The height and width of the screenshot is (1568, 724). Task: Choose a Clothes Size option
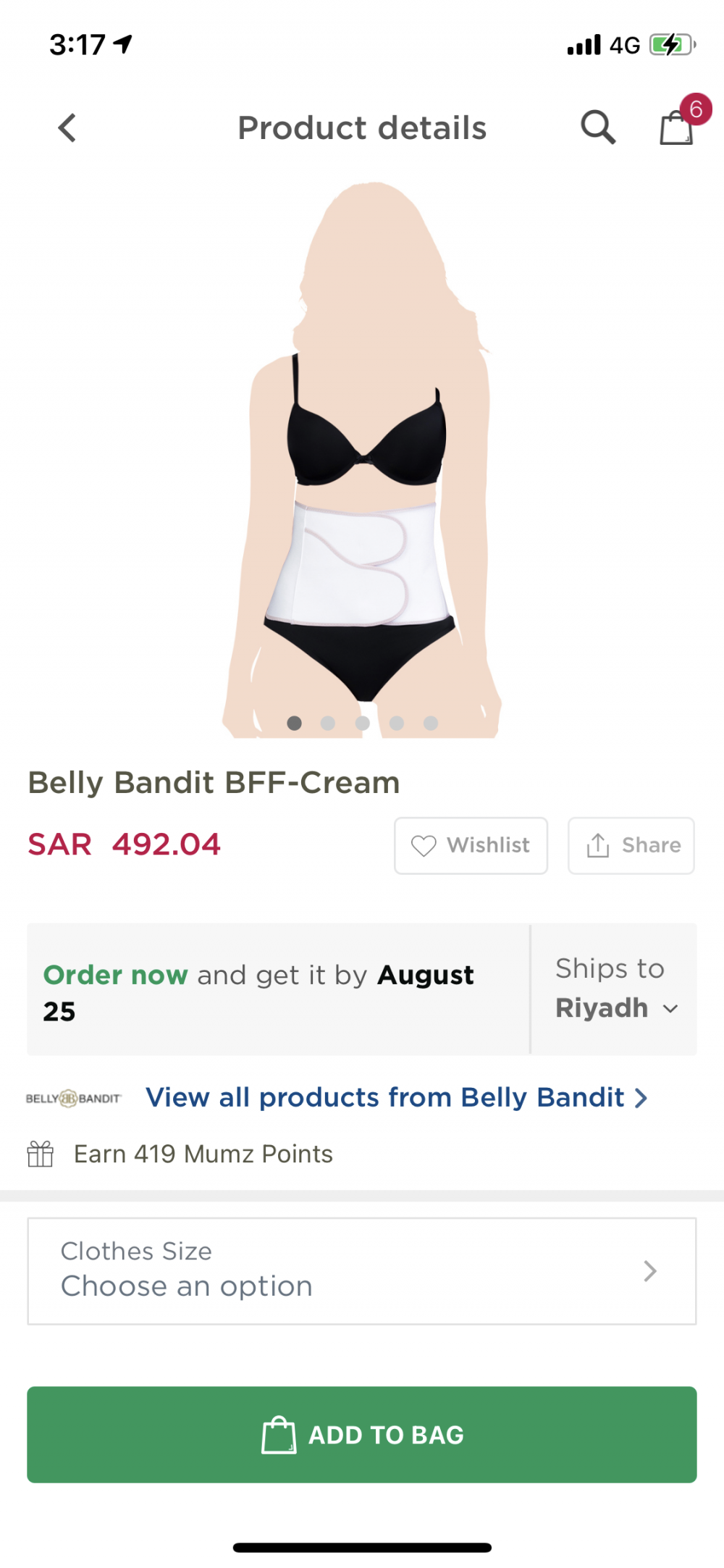[x=362, y=1270]
